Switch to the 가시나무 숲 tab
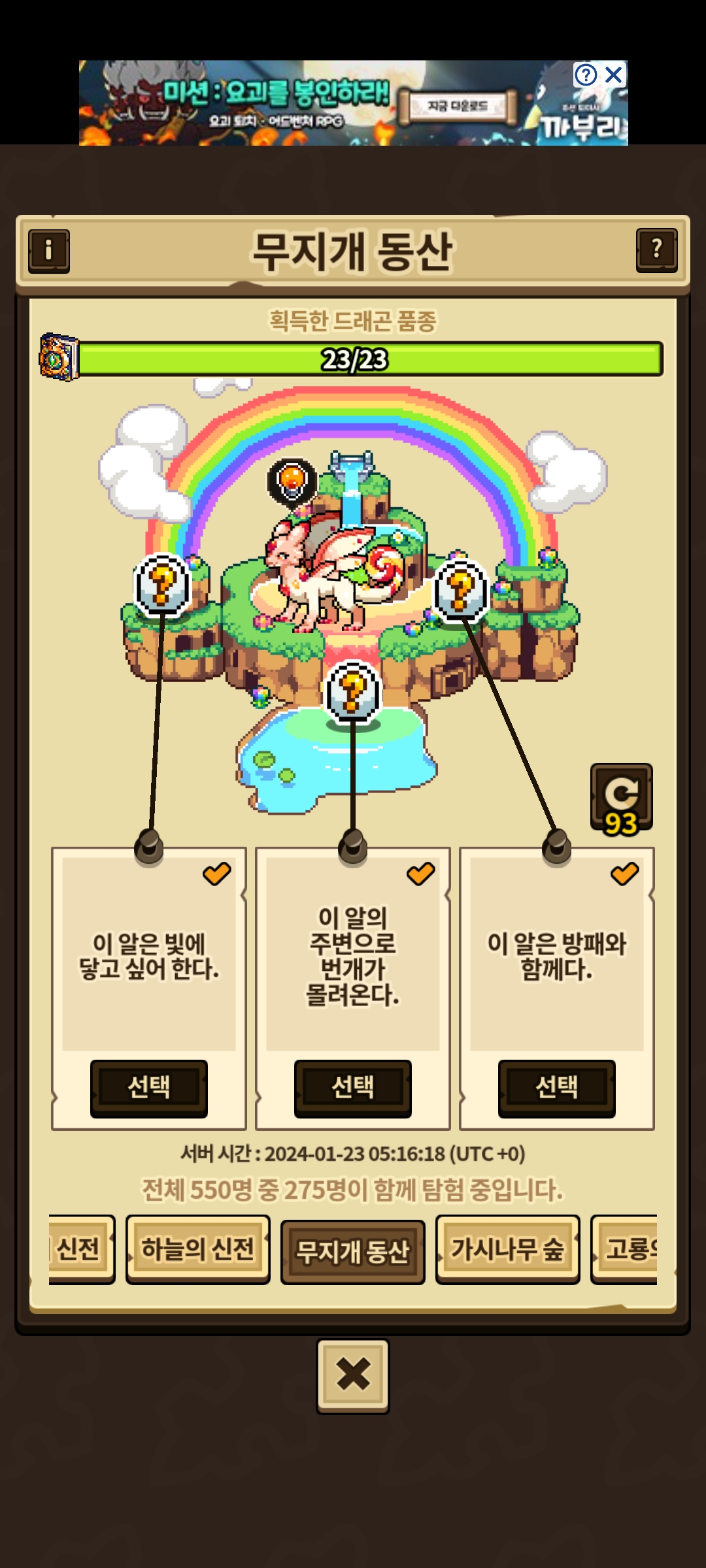 coord(507,1250)
